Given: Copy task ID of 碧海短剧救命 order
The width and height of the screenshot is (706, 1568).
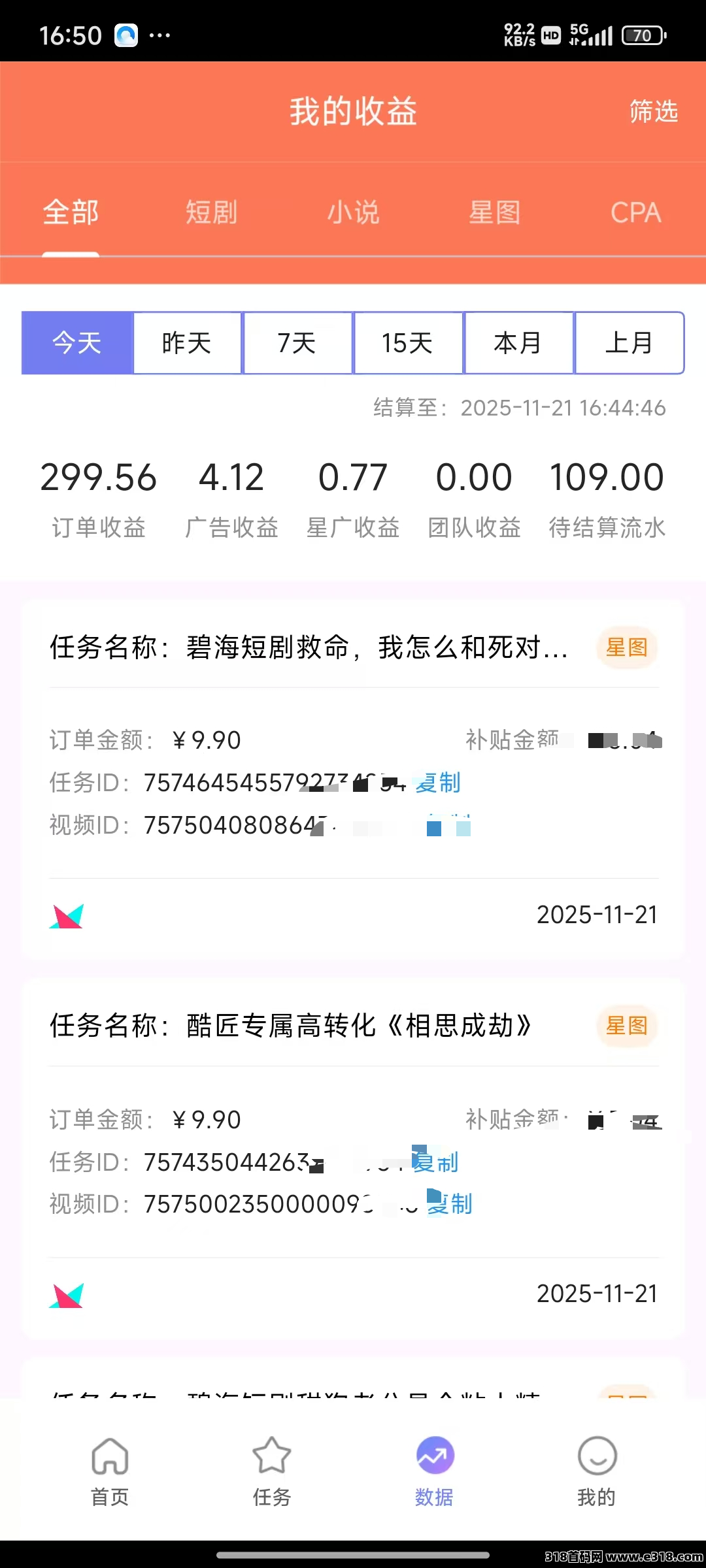Looking at the screenshot, I should [x=439, y=782].
